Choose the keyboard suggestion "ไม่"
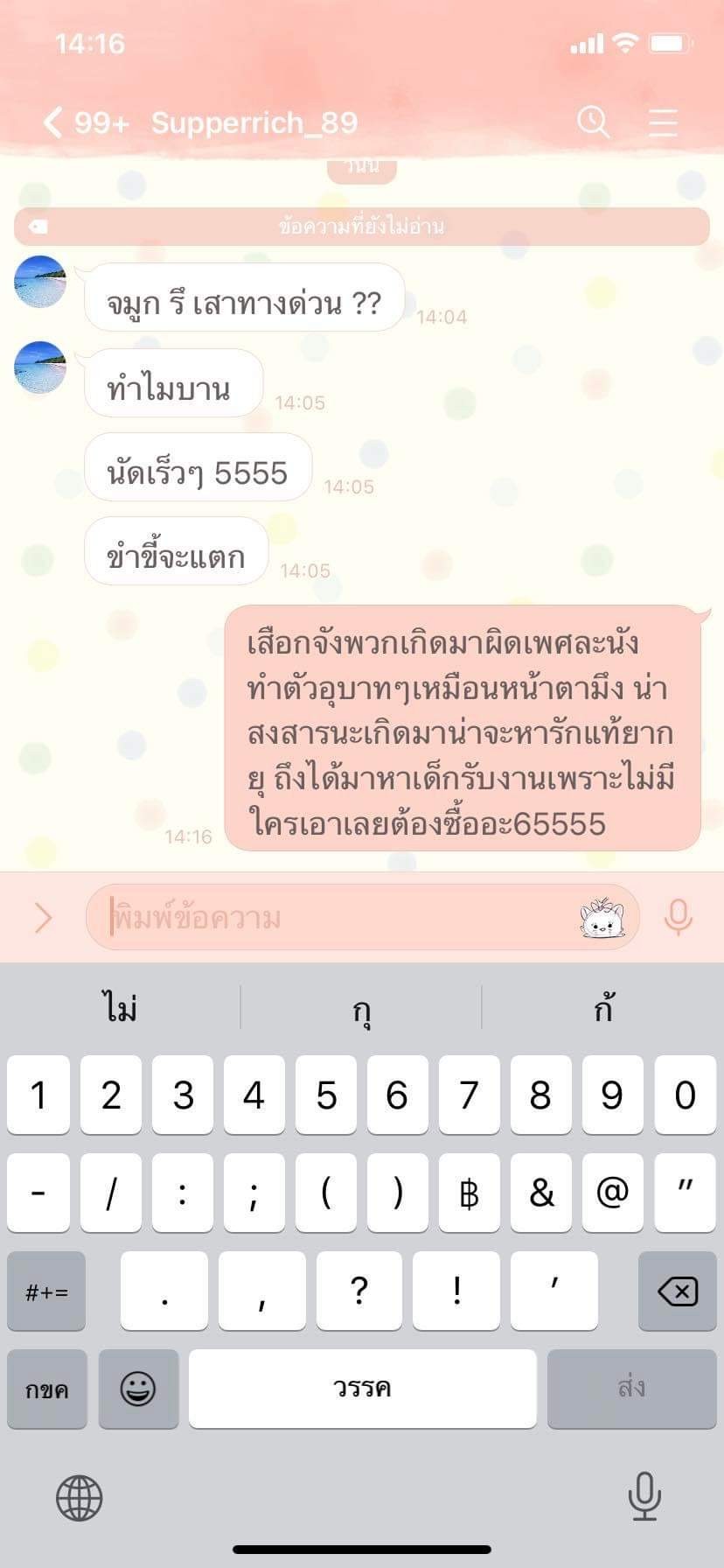The width and height of the screenshot is (724, 1568). point(121,1008)
